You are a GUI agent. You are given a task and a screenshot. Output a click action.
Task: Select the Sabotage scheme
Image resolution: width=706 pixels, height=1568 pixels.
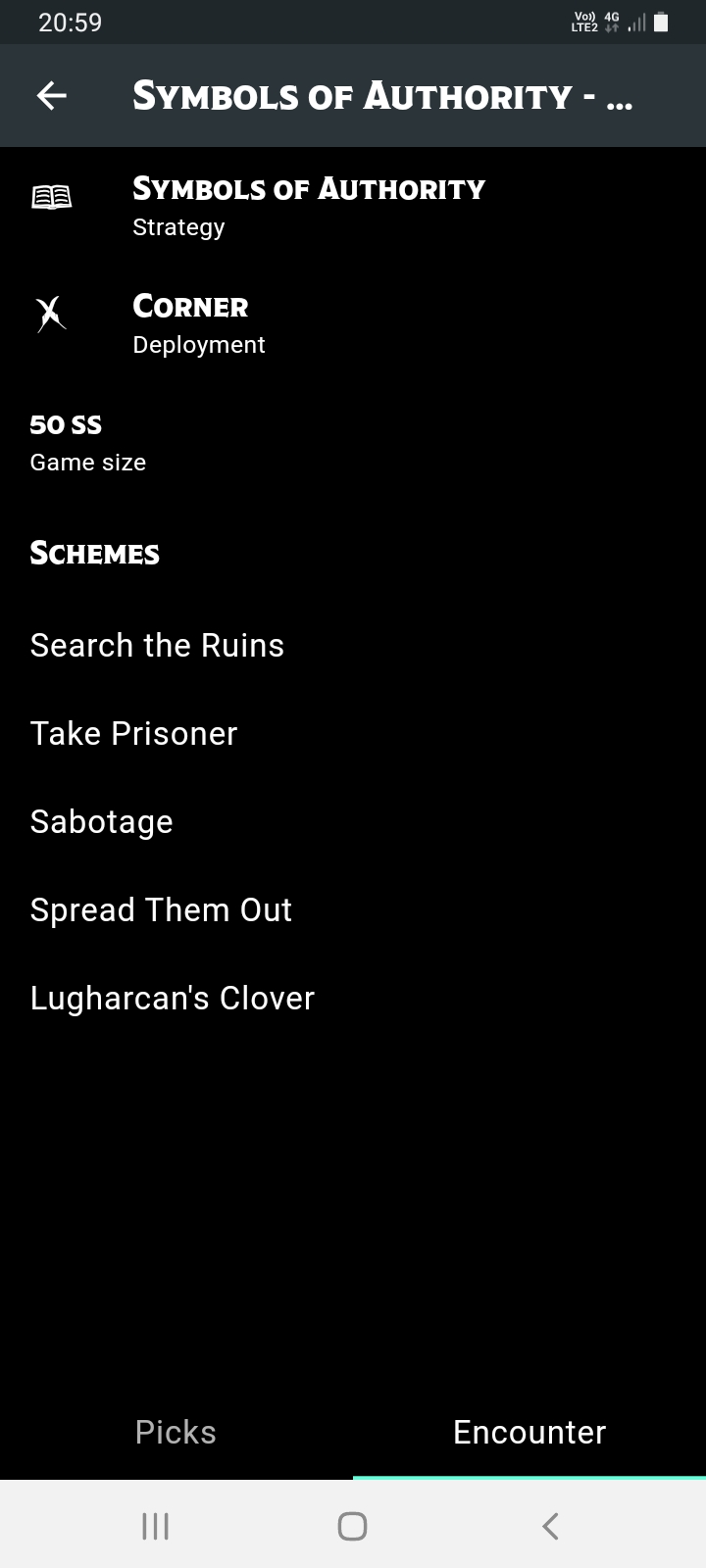point(101,821)
